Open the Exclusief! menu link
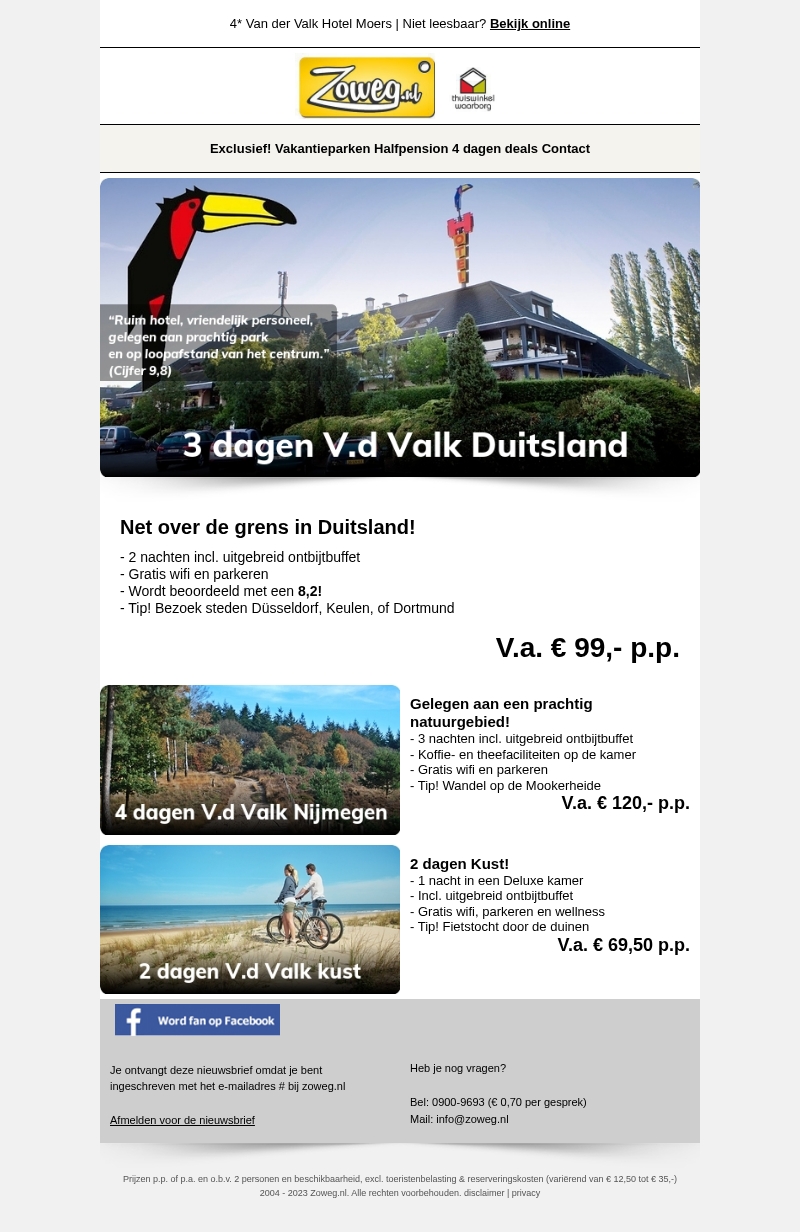800x1232 pixels. coord(240,149)
